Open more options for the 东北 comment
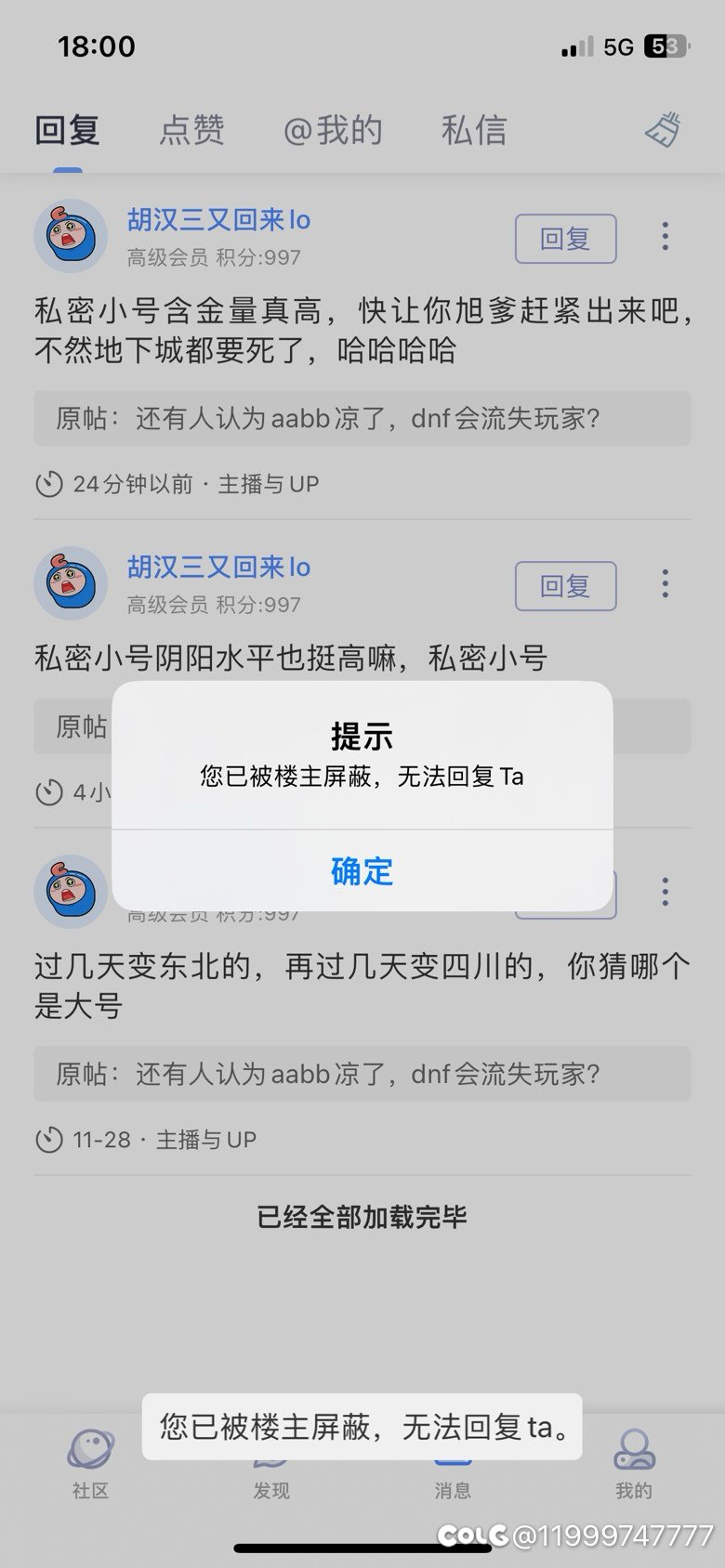 [665, 892]
